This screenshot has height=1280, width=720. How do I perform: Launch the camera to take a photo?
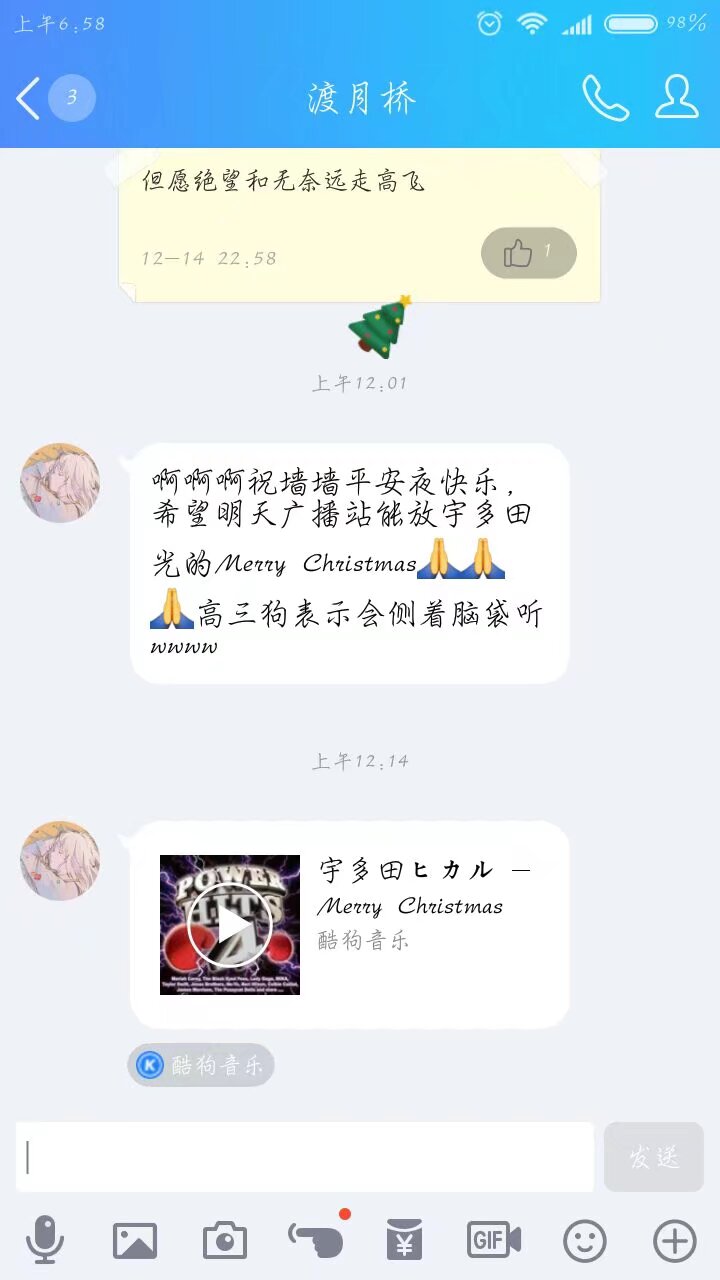[225, 1241]
